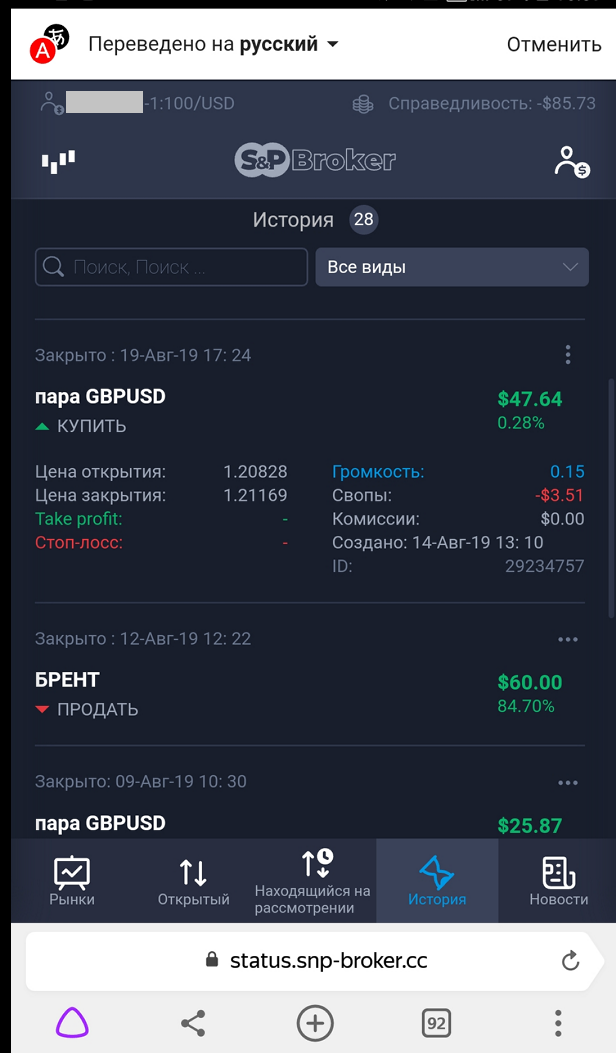Select the История tab
The width and height of the screenshot is (616, 1053).
(x=437, y=880)
